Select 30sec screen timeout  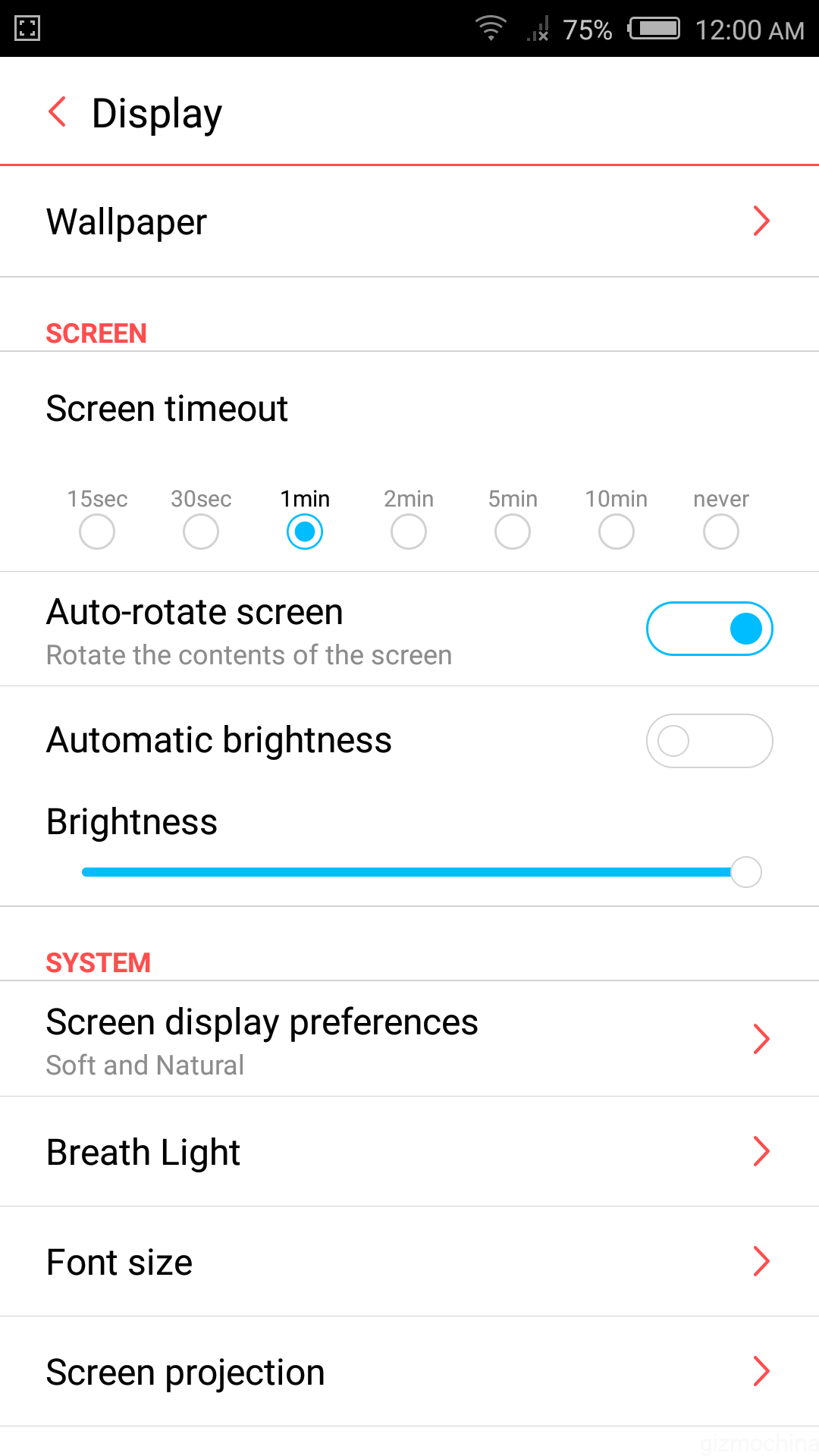coord(201,532)
